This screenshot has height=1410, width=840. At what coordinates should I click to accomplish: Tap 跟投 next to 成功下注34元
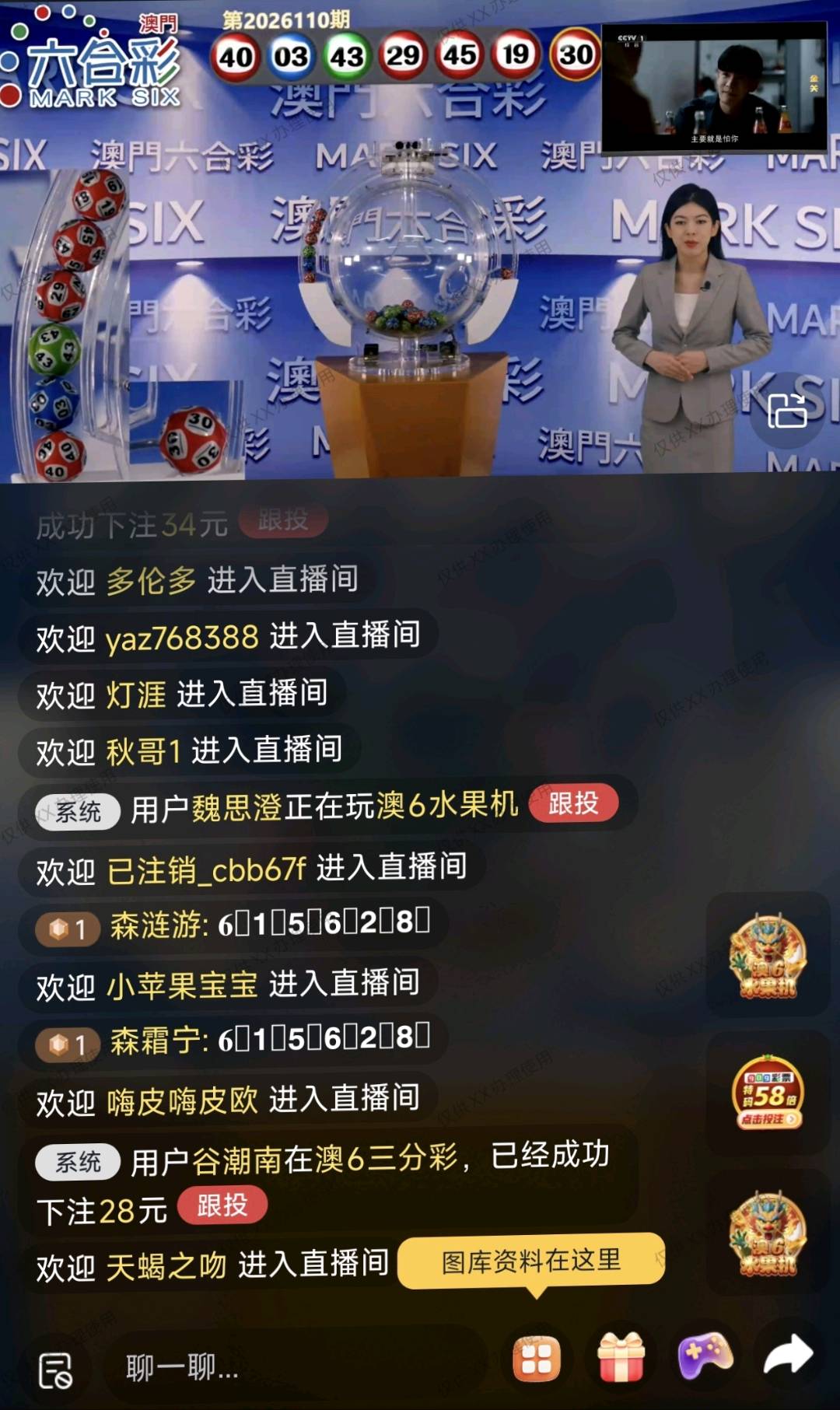(285, 523)
